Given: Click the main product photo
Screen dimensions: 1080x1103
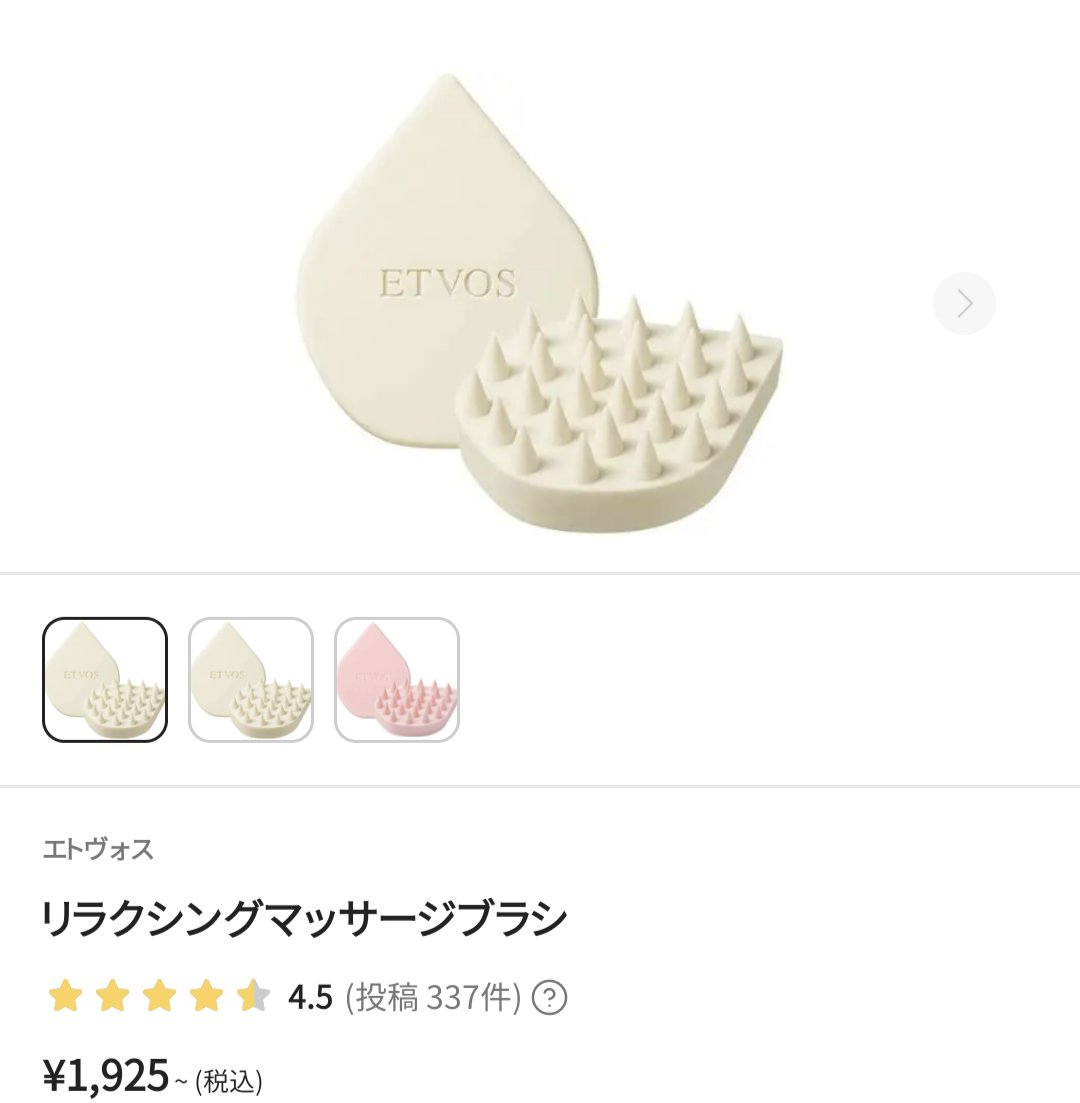Looking at the screenshot, I should click(540, 300).
